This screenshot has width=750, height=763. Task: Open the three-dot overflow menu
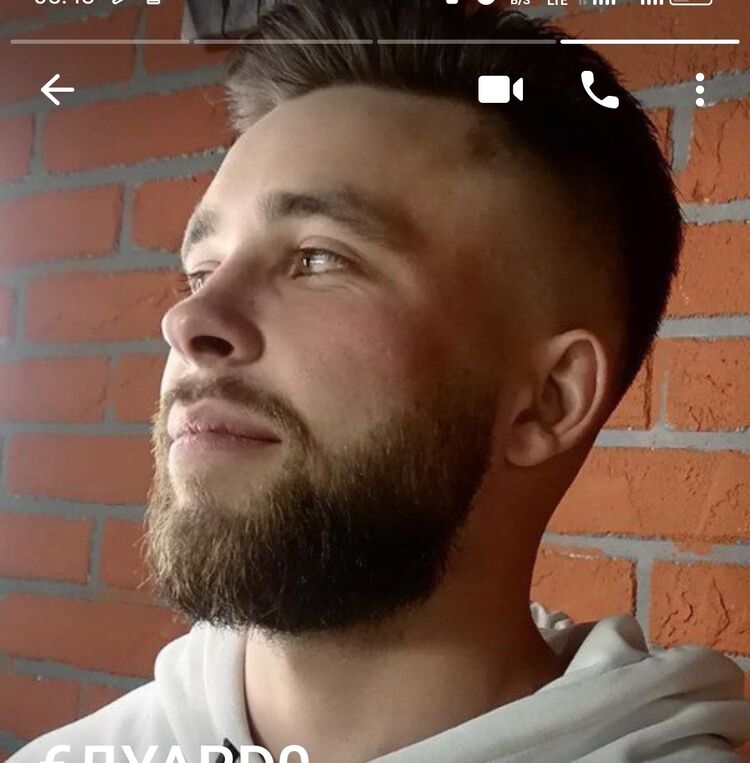[x=700, y=90]
